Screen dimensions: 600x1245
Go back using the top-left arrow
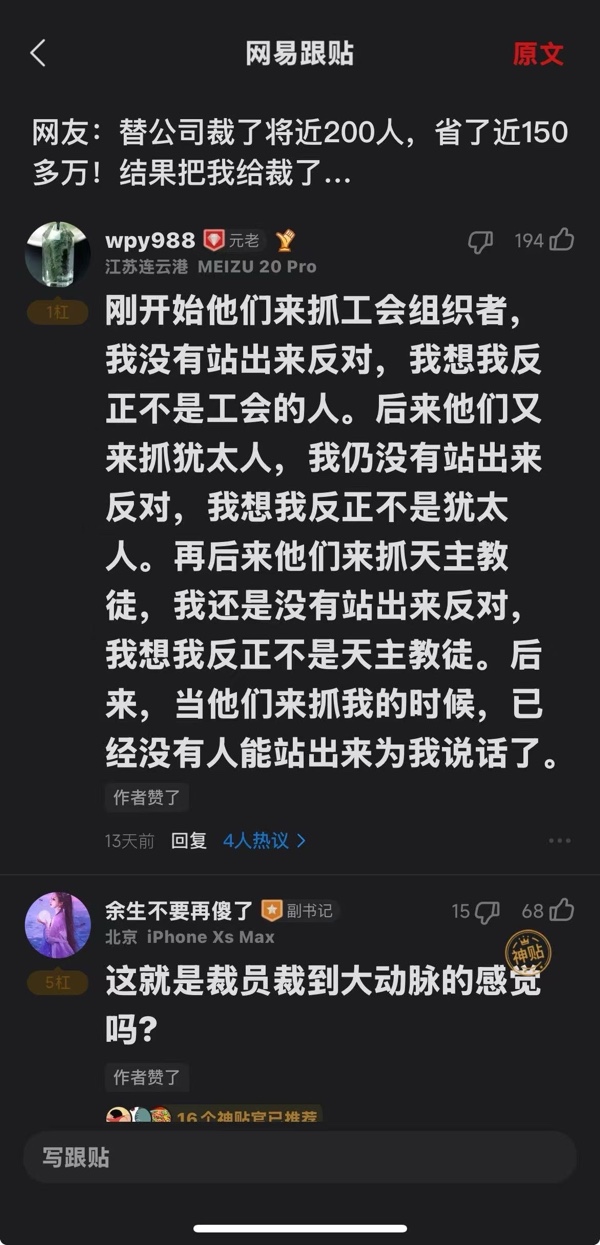click(38, 53)
